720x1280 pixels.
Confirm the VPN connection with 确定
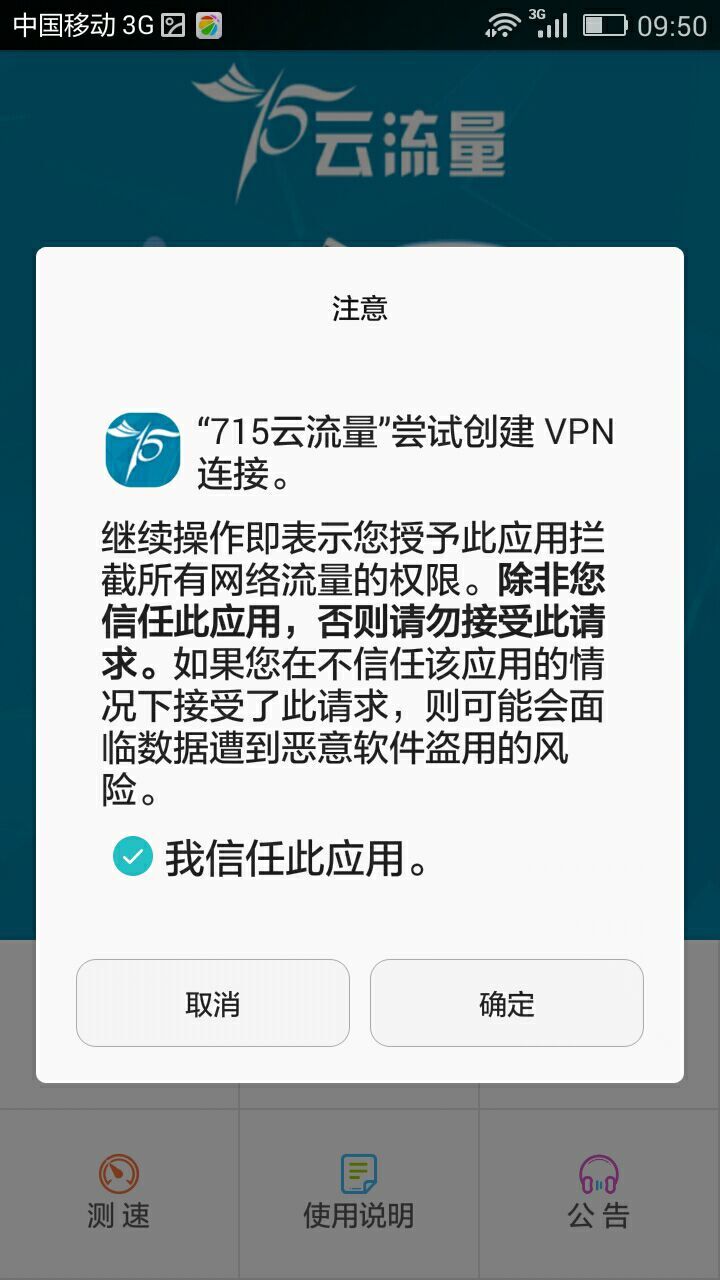tap(506, 1003)
